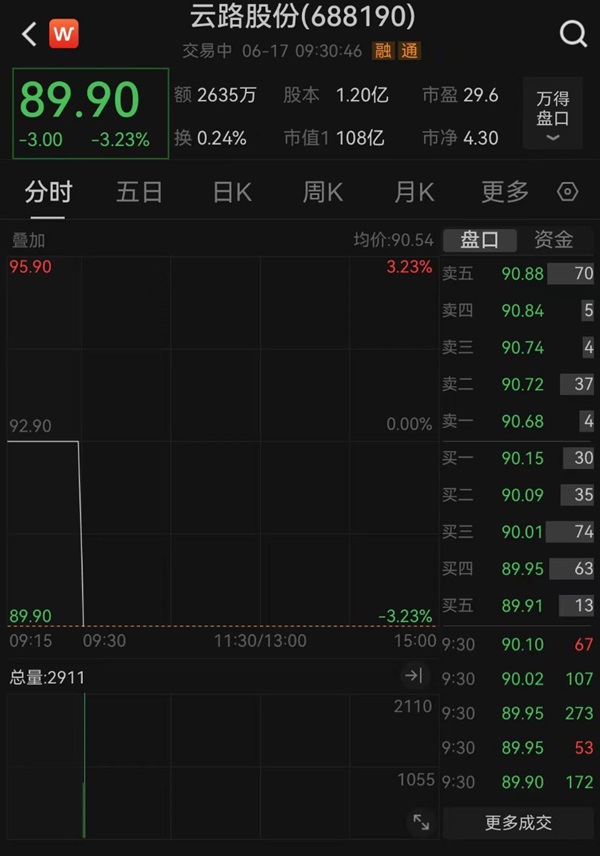600x856 pixels.
Task: Open chart settings hexagon icon
Action: (567, 191)
